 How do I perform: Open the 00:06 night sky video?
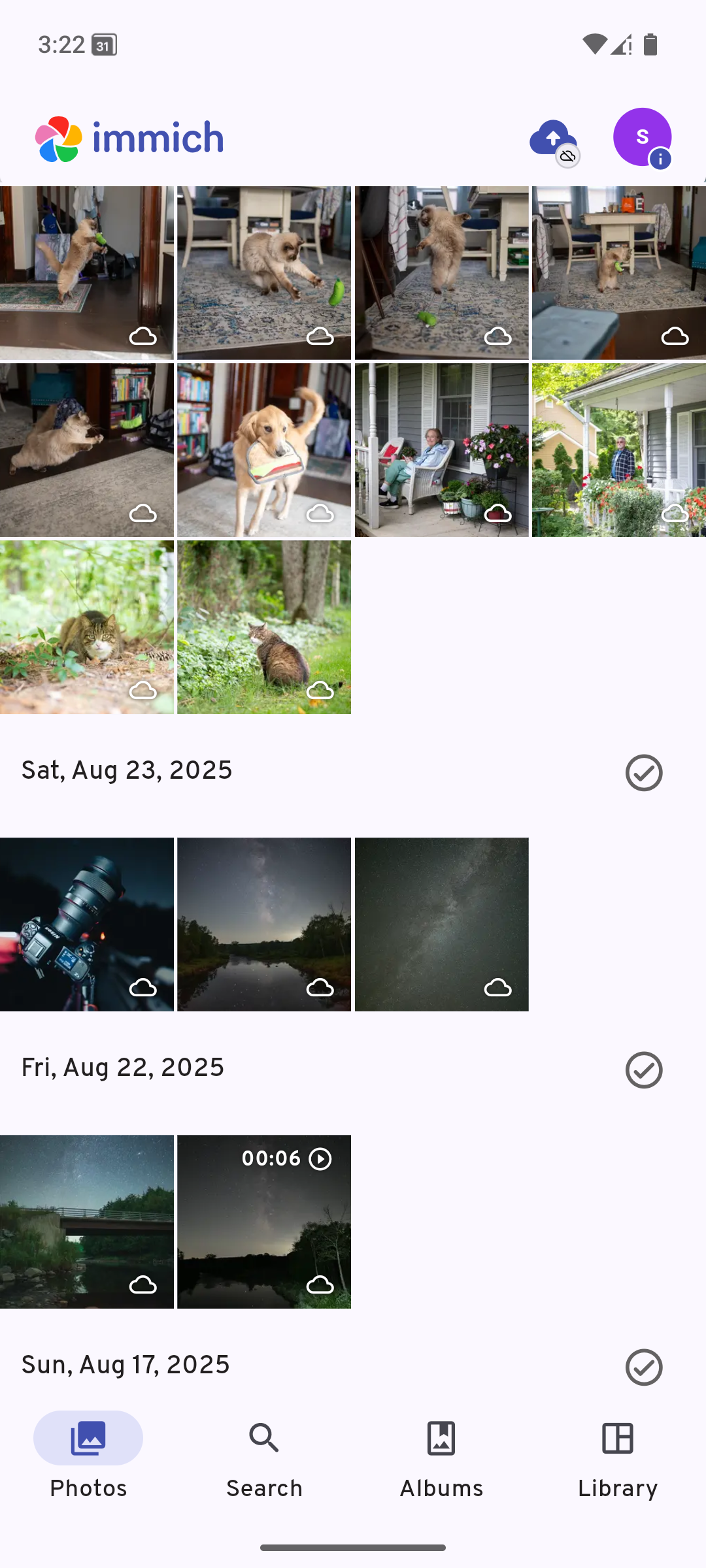264,1222
